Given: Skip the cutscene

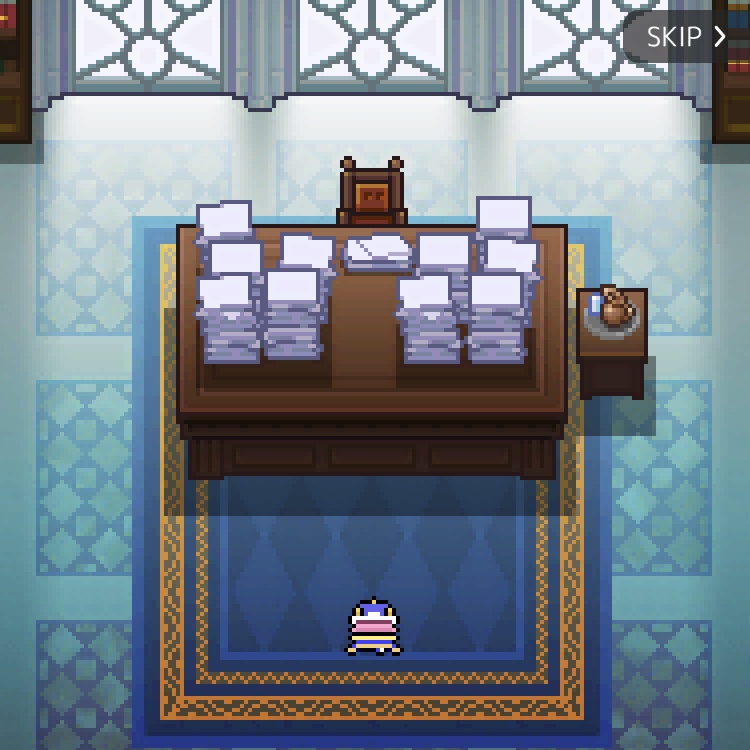Looking at the screenshot, I should pos(685,37).
